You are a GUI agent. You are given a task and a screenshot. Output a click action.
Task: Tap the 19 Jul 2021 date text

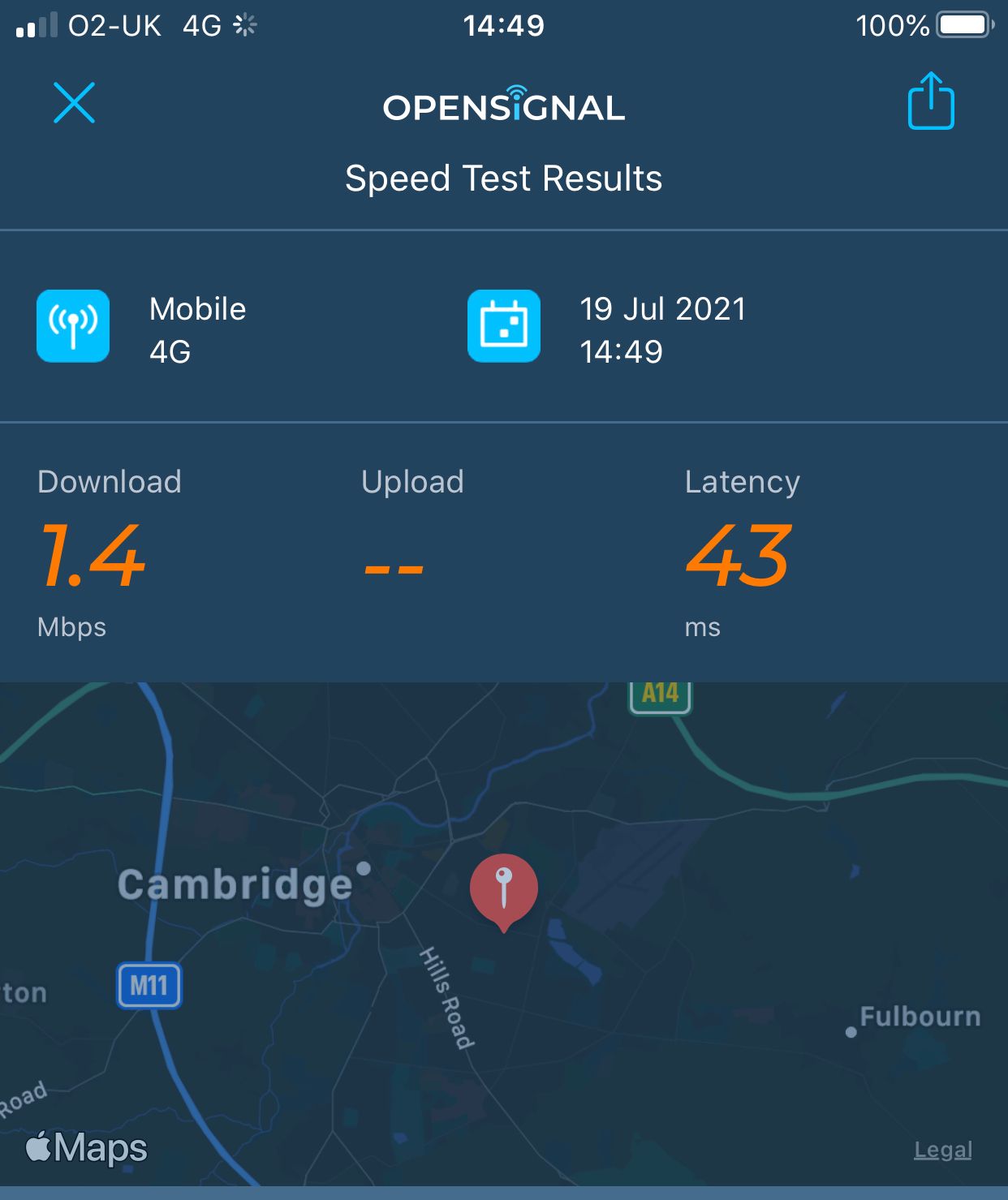tap(664, 308)
